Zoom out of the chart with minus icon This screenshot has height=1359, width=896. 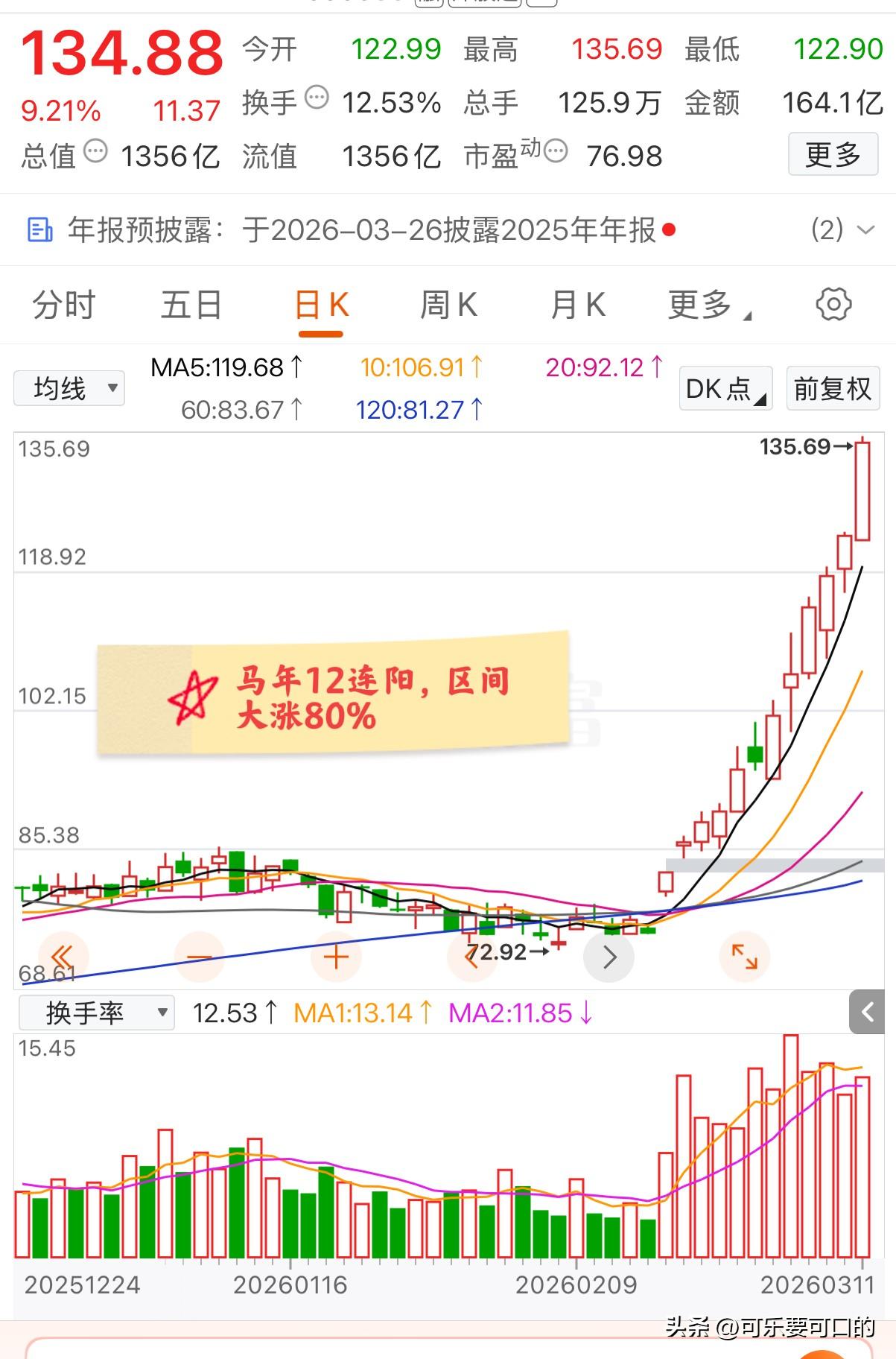click(x=198, y=957)
